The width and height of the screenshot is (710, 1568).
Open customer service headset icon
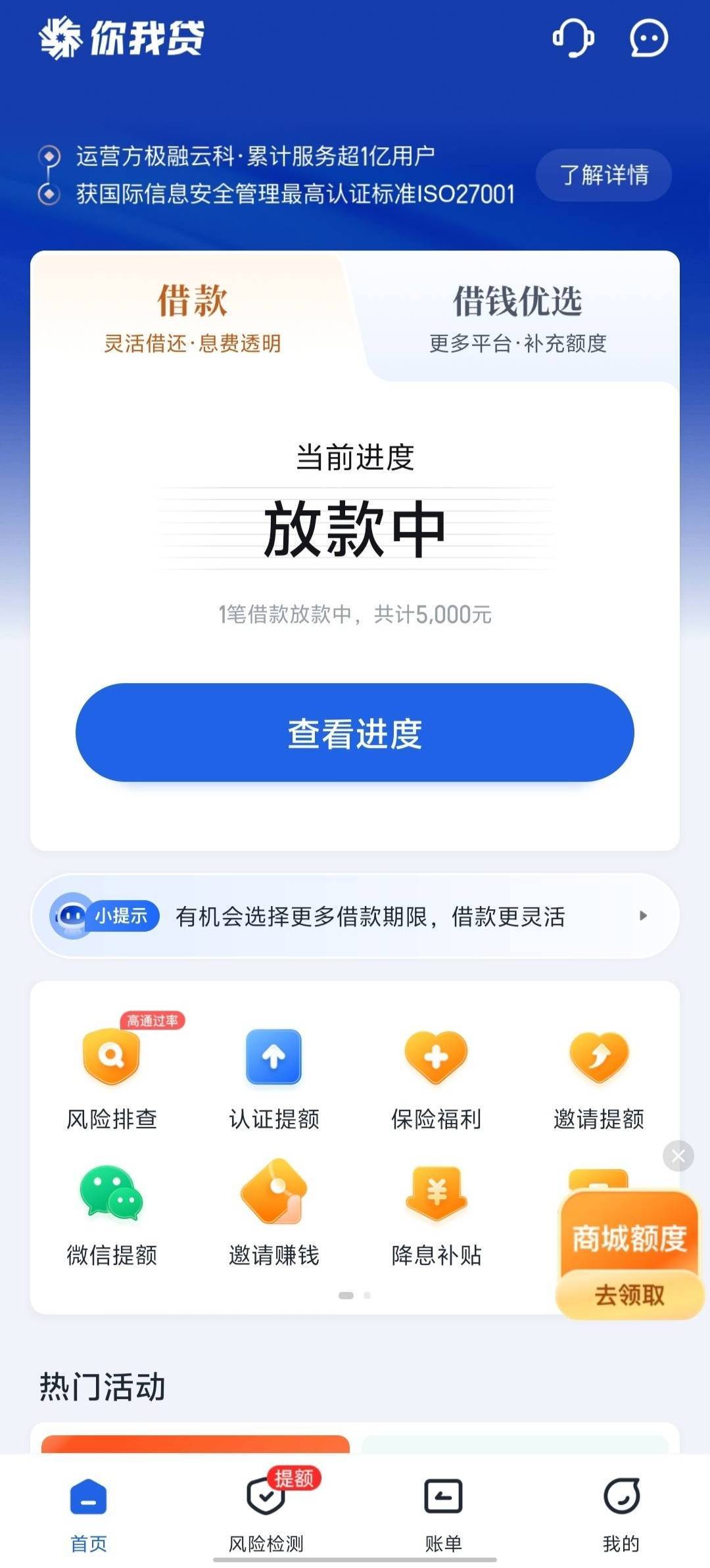[x=573, y=38]
